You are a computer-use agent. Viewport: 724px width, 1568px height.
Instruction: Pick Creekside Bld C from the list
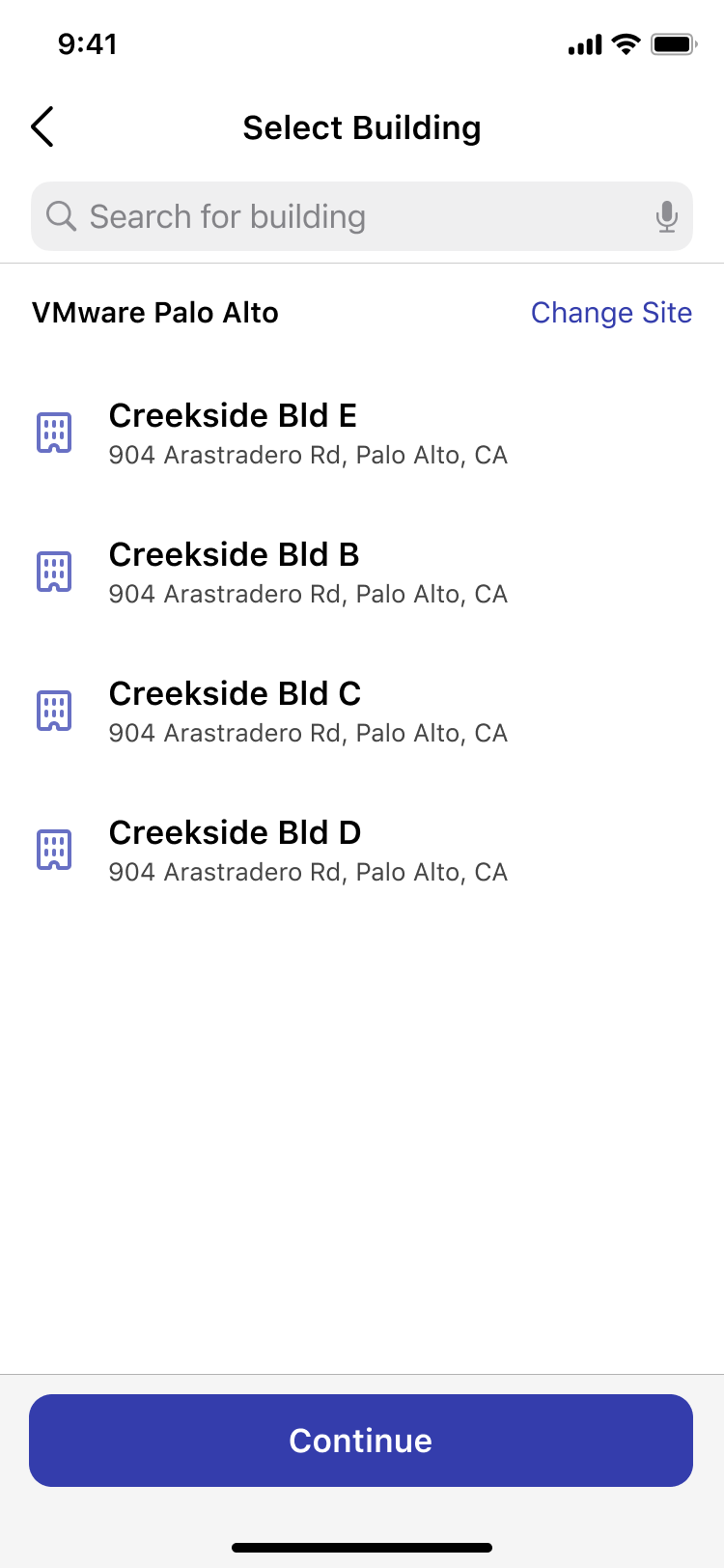362,712
